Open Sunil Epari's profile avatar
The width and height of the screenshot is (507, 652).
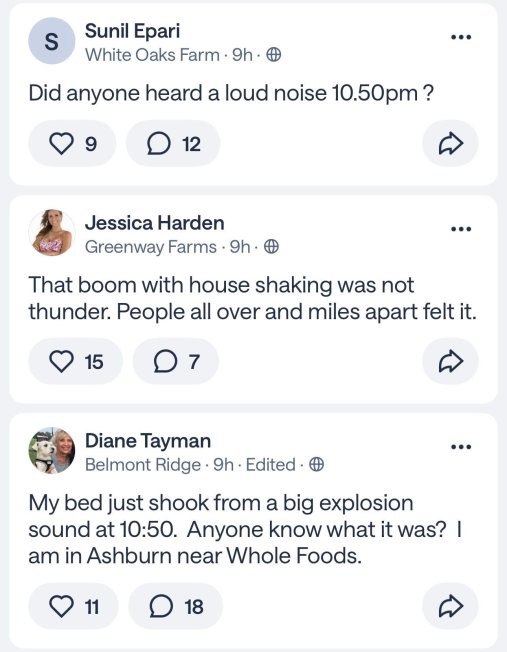click(x=52, y=41)
